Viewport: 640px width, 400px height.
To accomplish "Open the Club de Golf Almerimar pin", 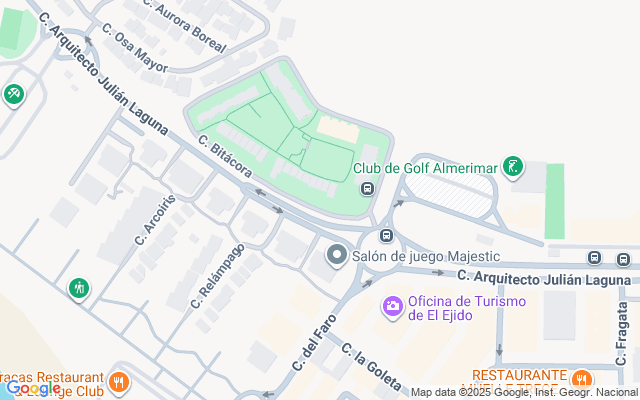I will [513, 167].
